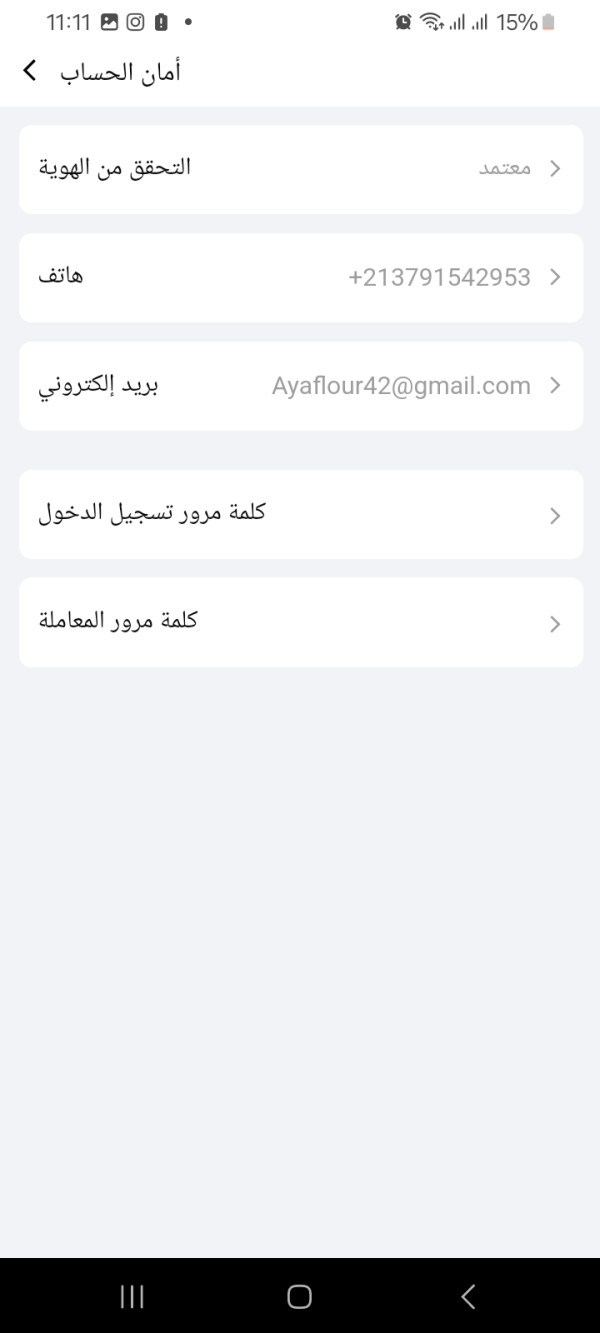Screen dimensions: 600x1333
Task: Open the بريد إلكتروني email row
Action: 300,386
